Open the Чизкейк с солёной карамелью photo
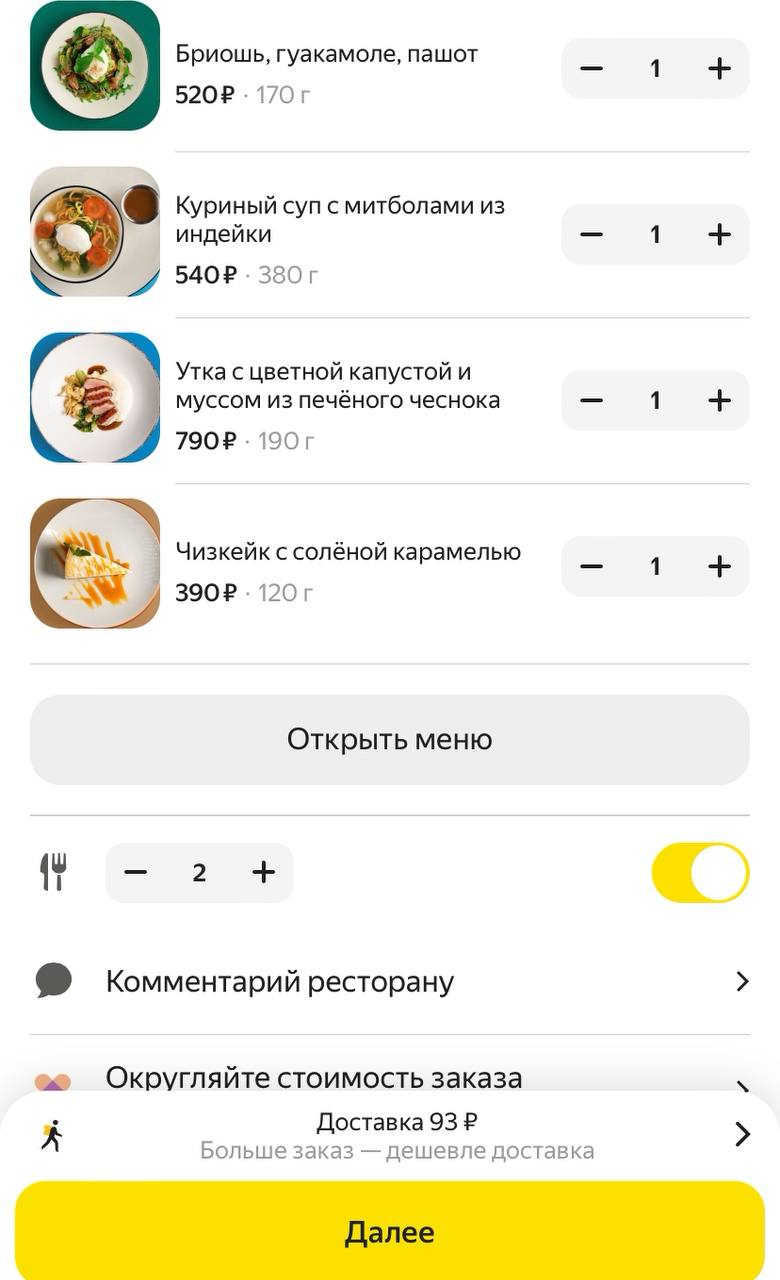Viewport: 780px width, 1280px height. [x=95, y=564]
